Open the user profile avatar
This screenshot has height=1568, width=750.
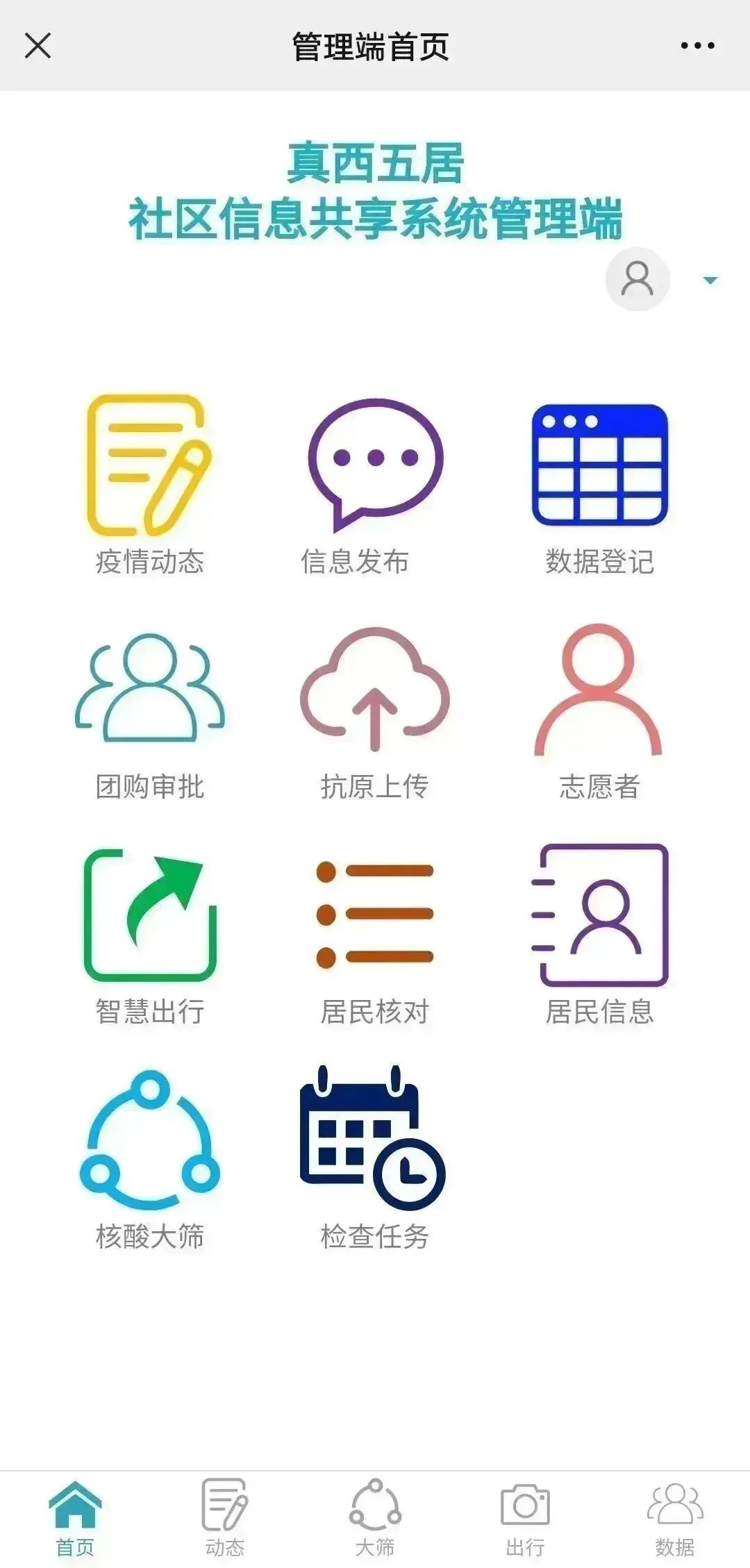[637, 279]
